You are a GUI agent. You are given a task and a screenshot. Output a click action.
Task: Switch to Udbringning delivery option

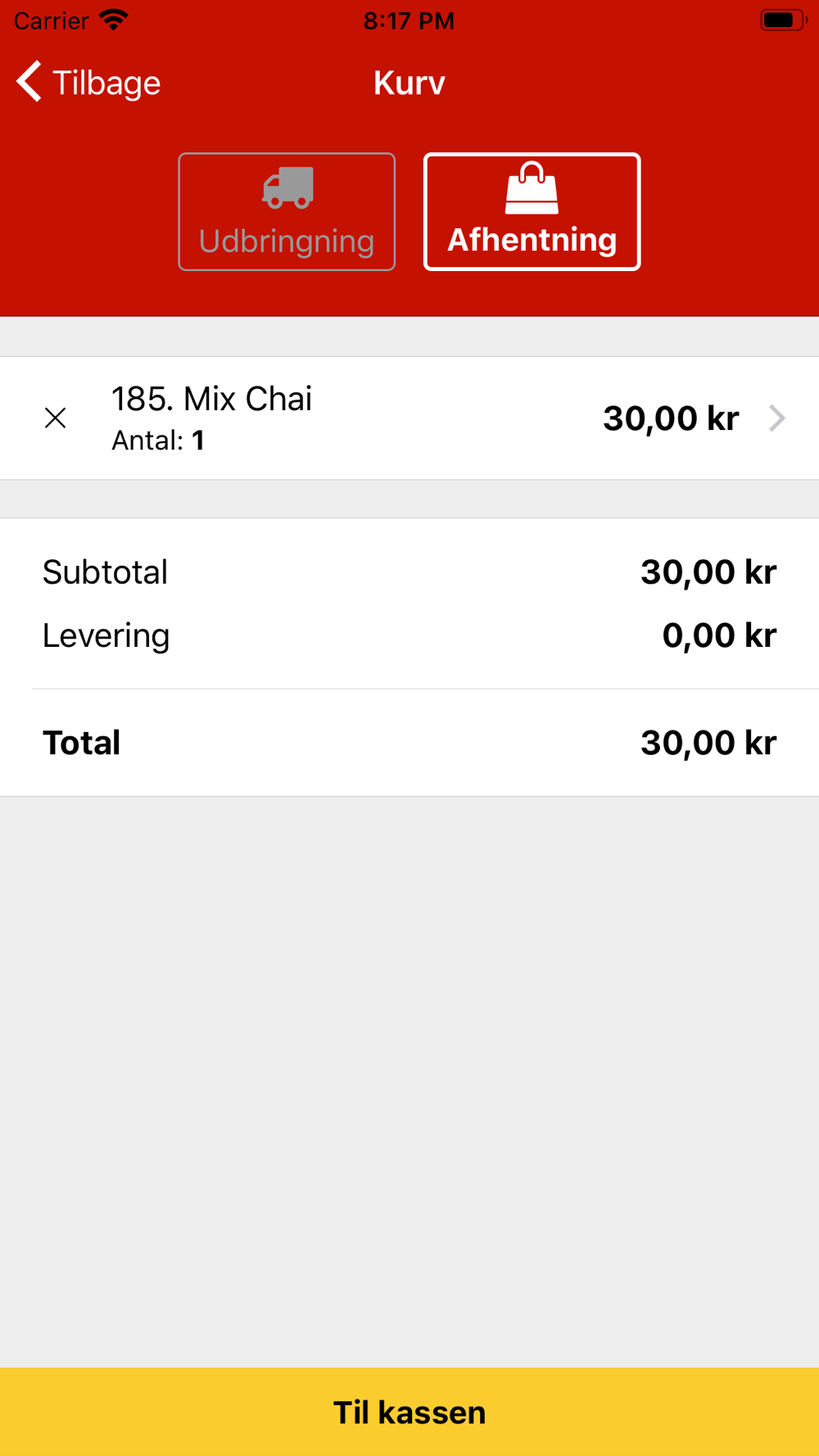(287, 211)
